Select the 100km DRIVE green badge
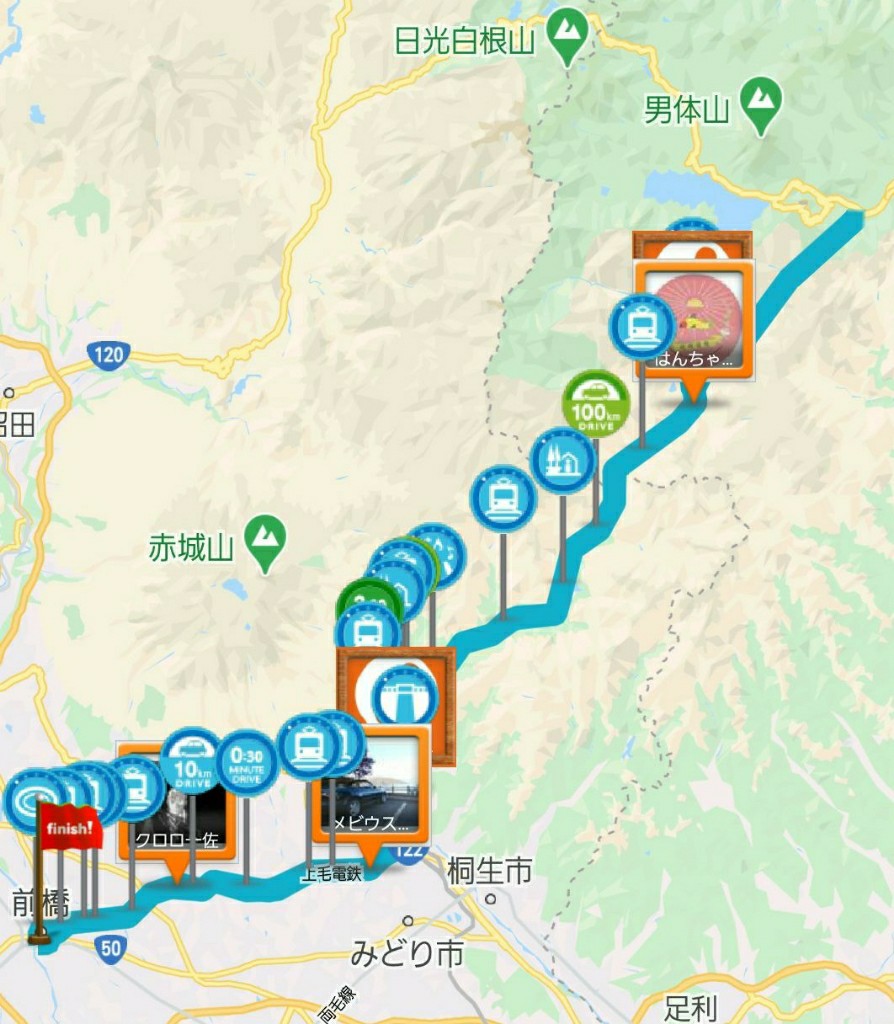 [x=596, y=403]
